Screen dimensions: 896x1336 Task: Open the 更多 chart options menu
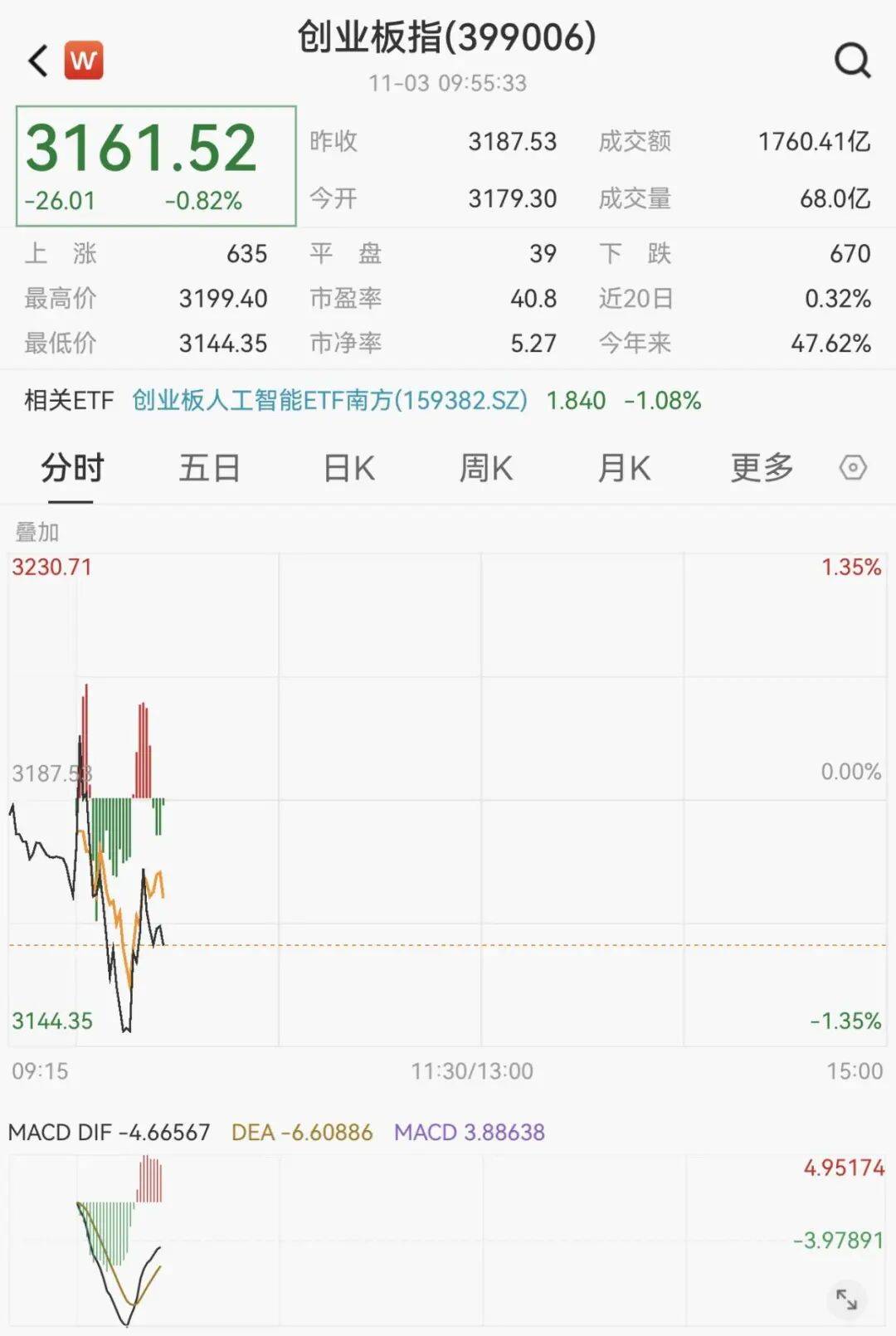pyautogui.click(x=763, y=468)
